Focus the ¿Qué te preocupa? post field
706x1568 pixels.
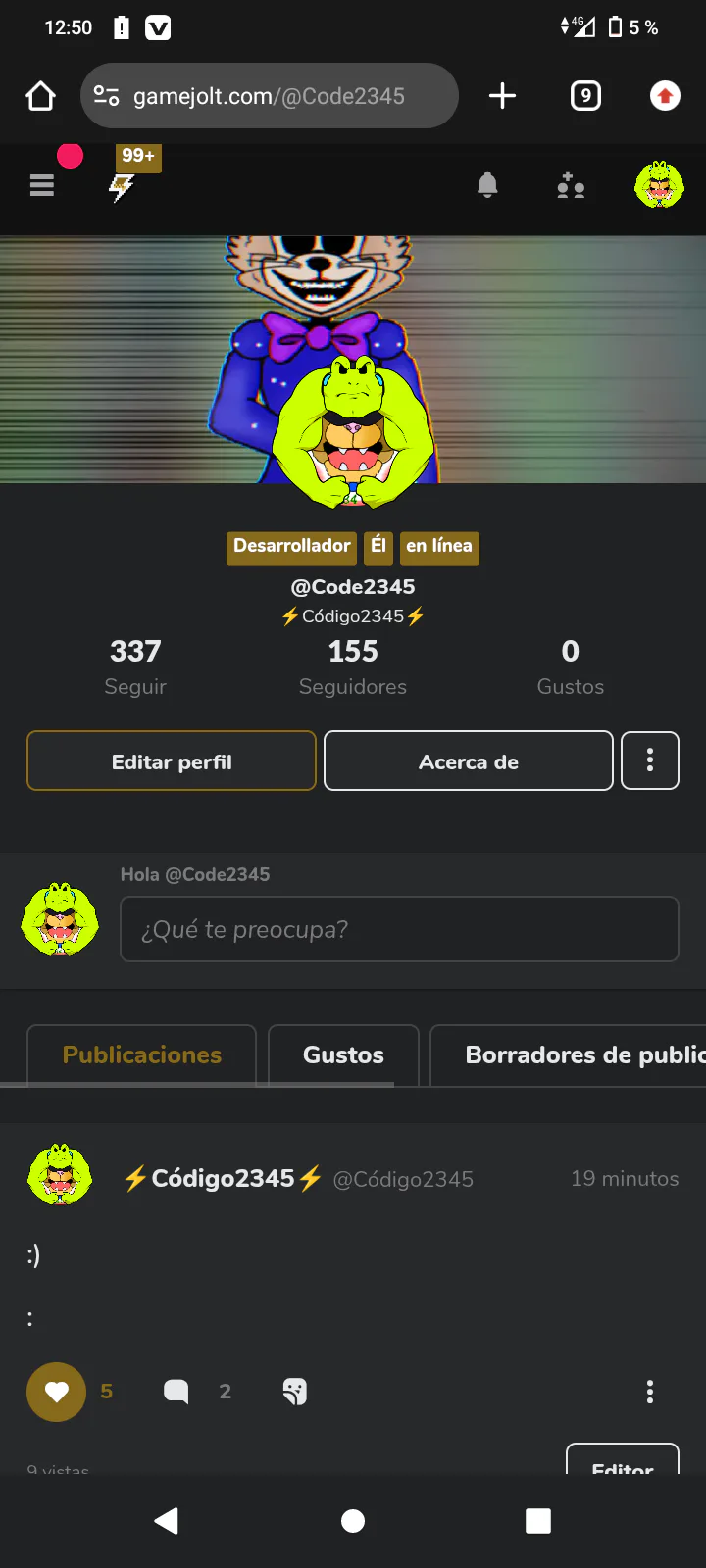399,929
